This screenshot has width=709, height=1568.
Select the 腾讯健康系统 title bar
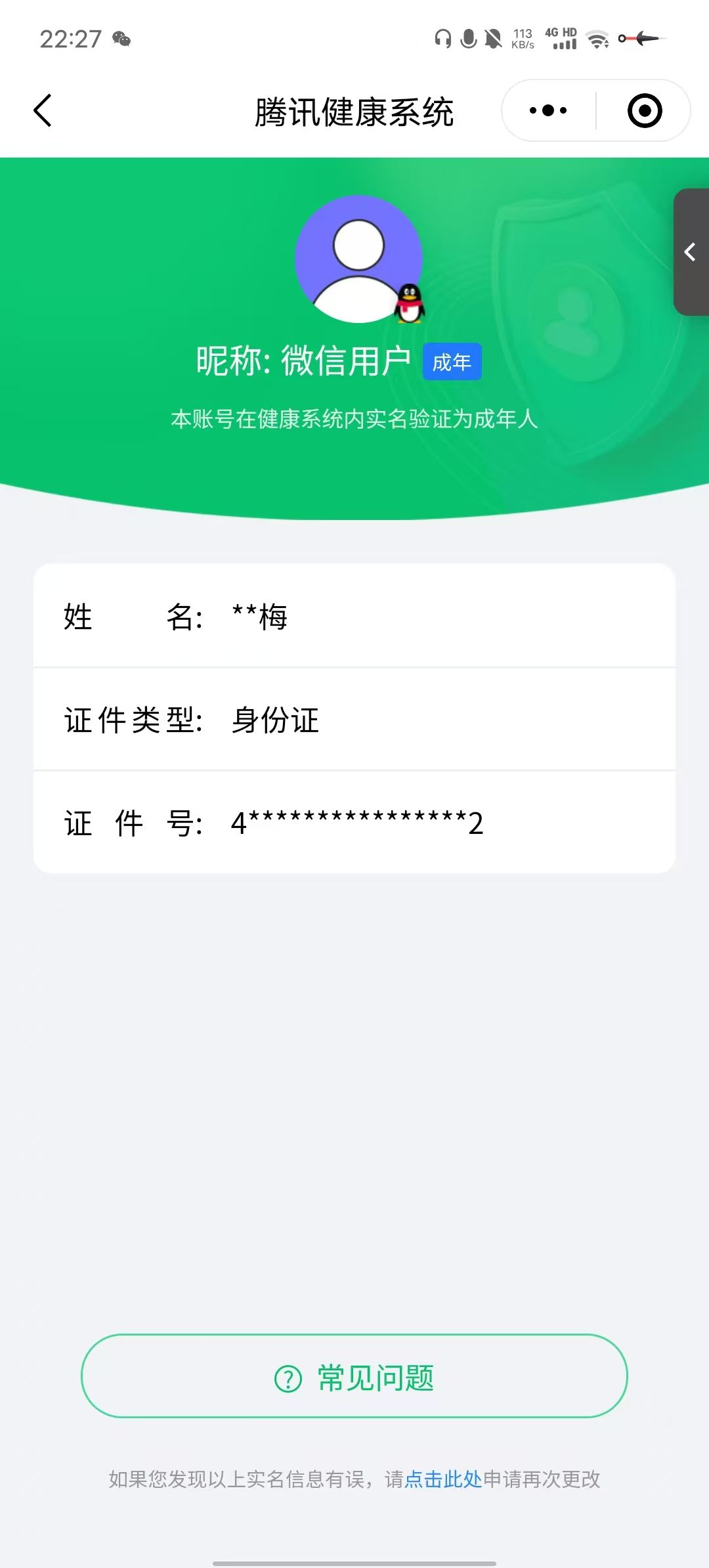pos(354,110)
